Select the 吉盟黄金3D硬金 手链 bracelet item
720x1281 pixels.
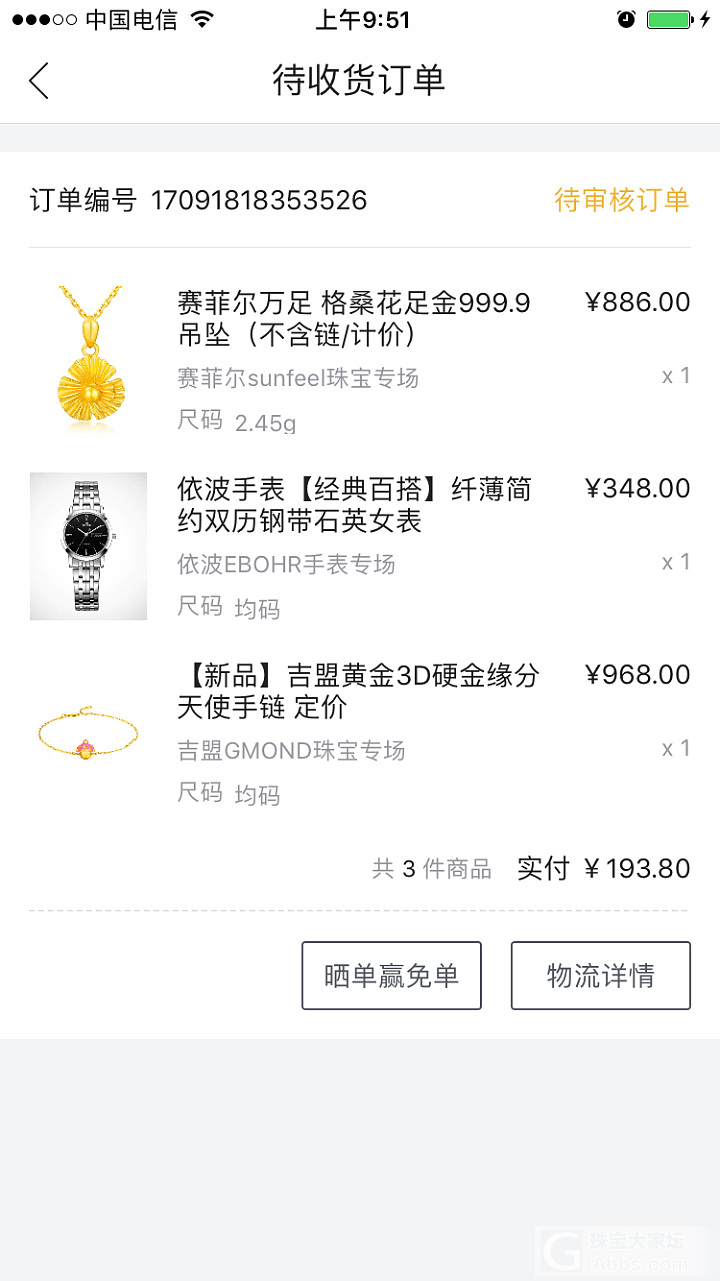(358, 691)
